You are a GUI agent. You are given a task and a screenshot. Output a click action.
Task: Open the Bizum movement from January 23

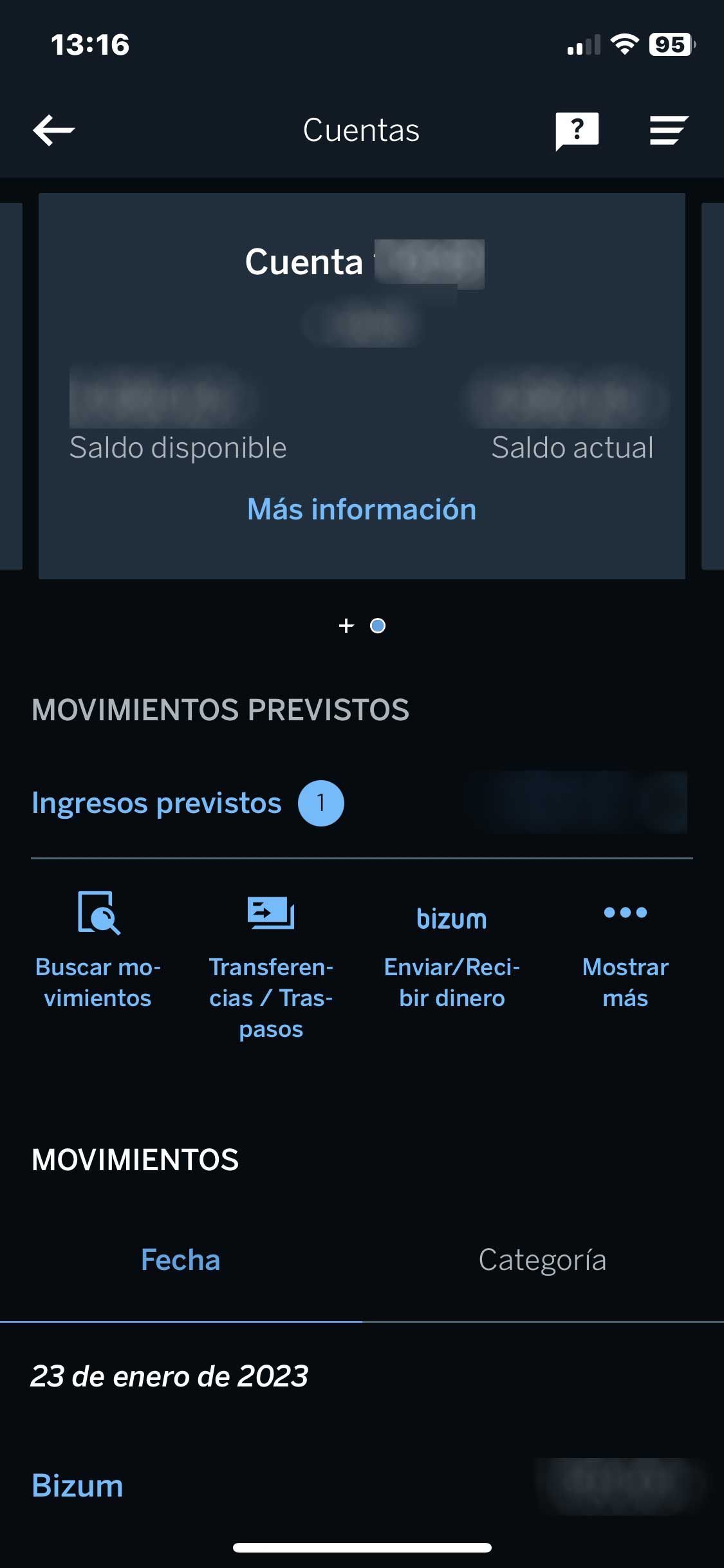coord(77,1485)
